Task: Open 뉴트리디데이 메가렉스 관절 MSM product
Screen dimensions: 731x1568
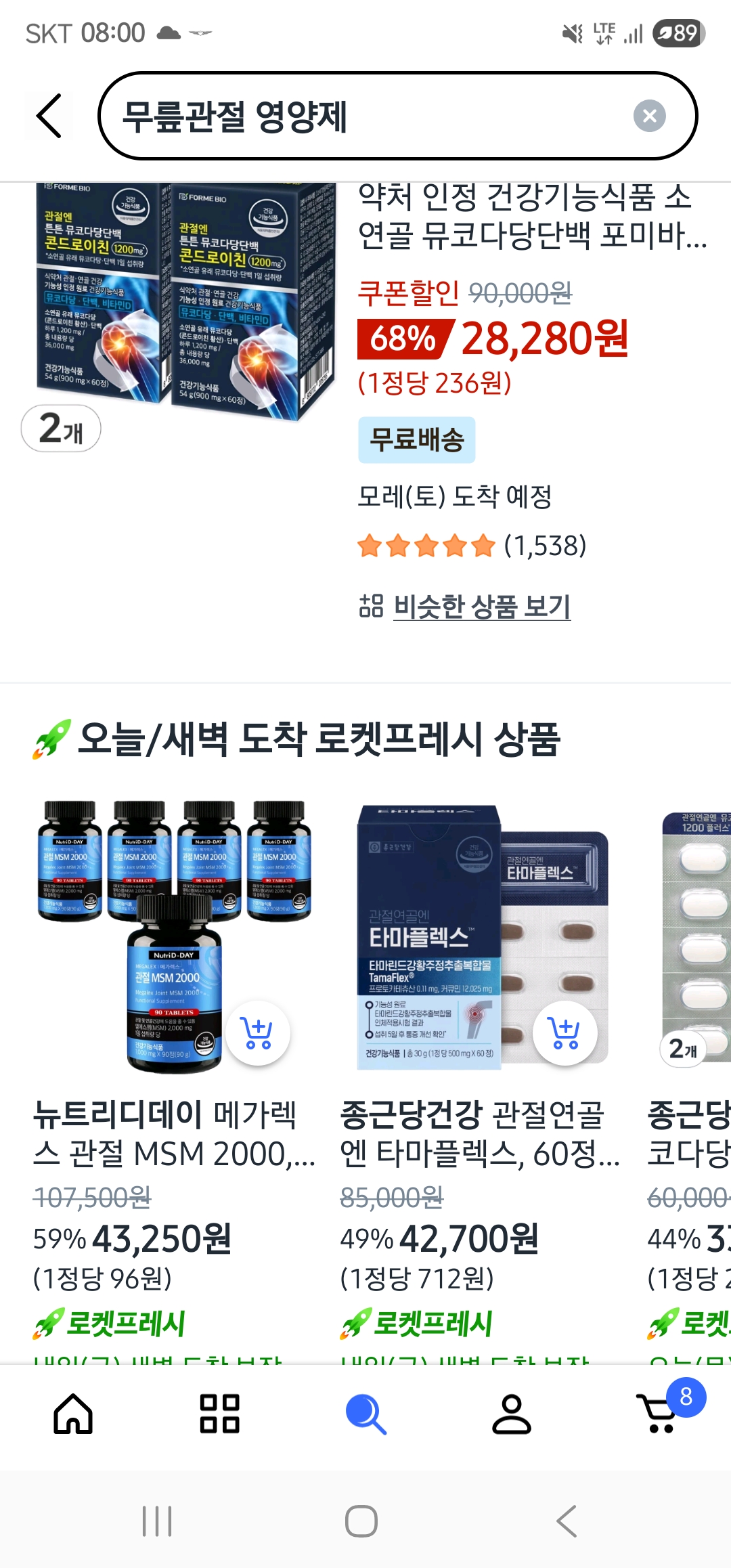Action: [173, 1134]
